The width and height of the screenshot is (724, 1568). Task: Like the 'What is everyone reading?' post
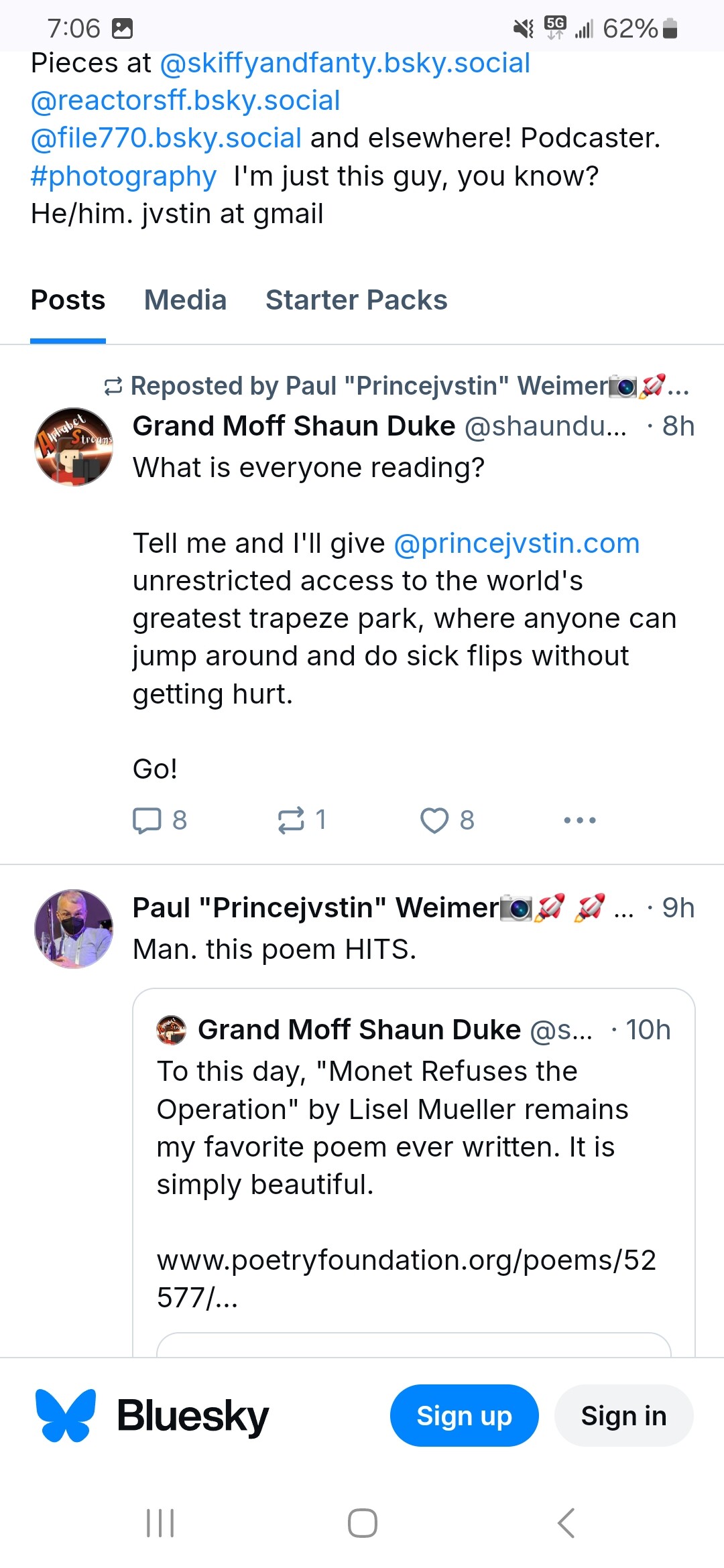click(x=447, y=820)
